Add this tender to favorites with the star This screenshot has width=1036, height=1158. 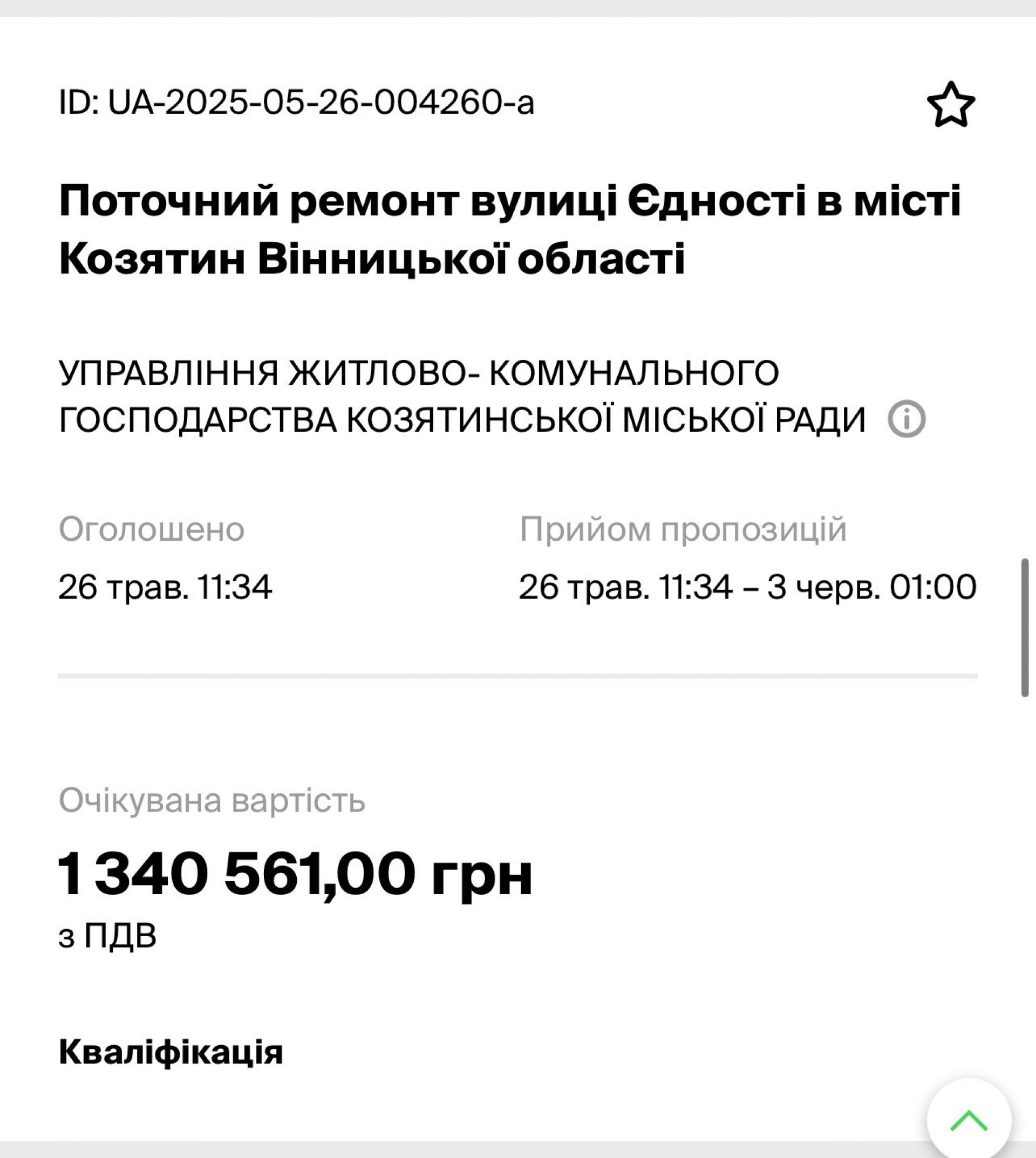(951, 104)
